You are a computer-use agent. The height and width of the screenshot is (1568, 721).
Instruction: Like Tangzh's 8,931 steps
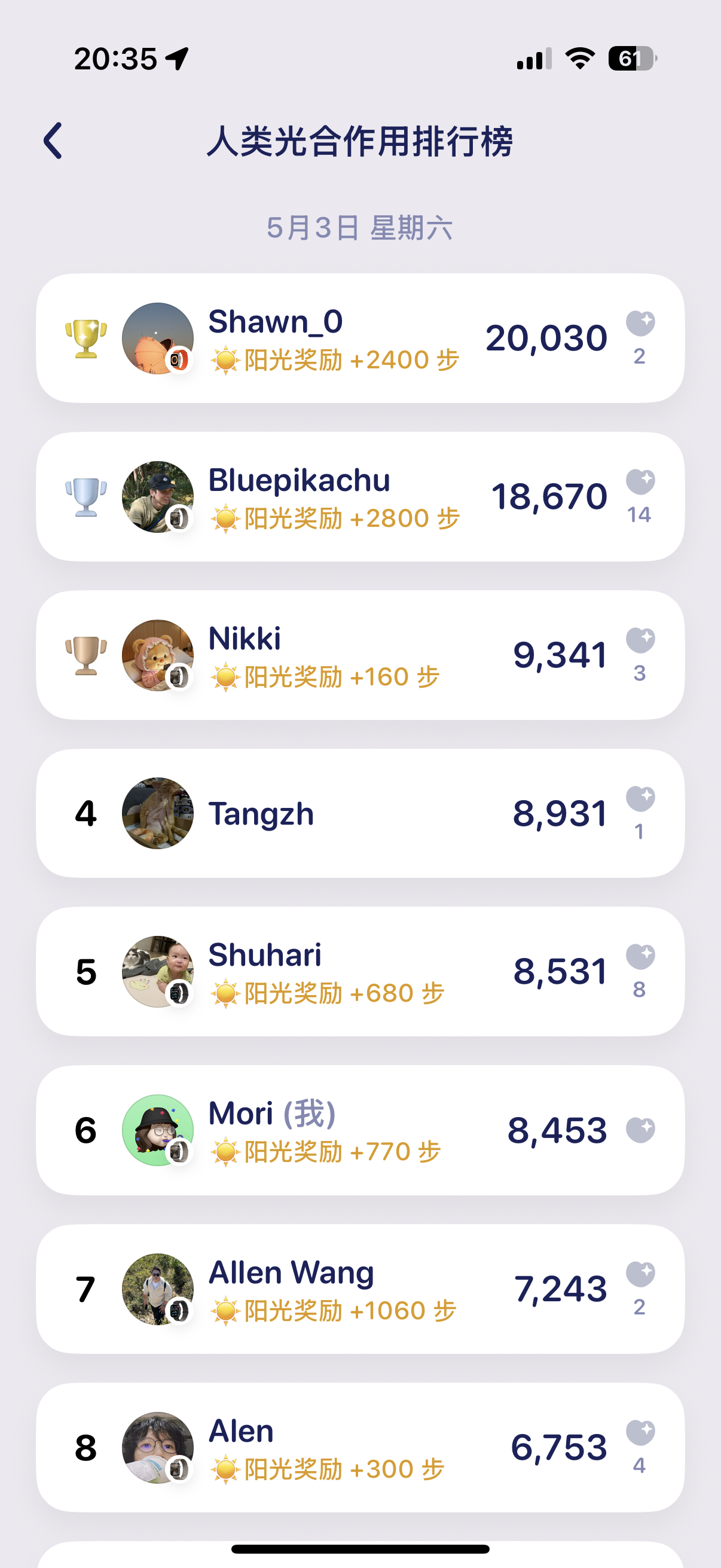640,798
